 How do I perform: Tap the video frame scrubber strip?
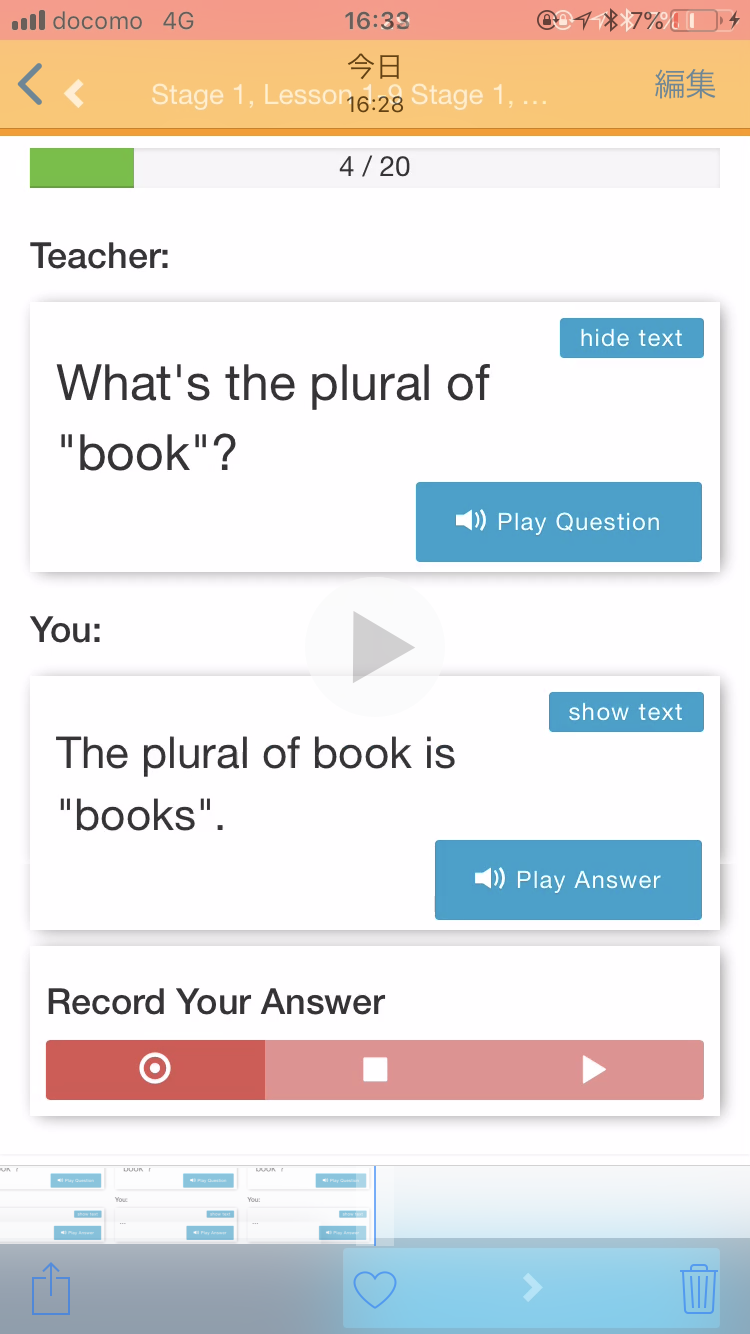coord(375,1205)
